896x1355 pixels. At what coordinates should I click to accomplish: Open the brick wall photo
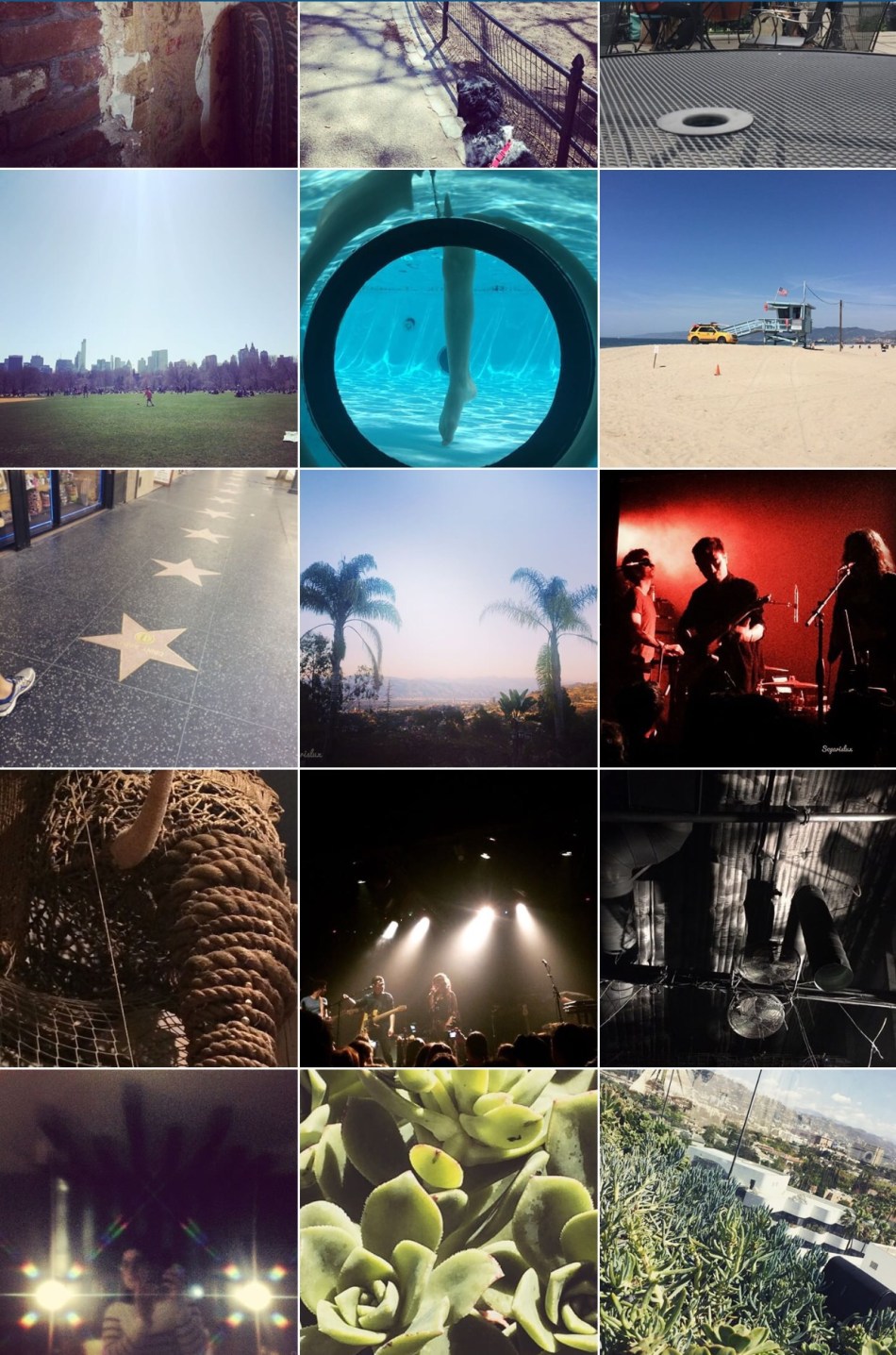coord(148,83)
